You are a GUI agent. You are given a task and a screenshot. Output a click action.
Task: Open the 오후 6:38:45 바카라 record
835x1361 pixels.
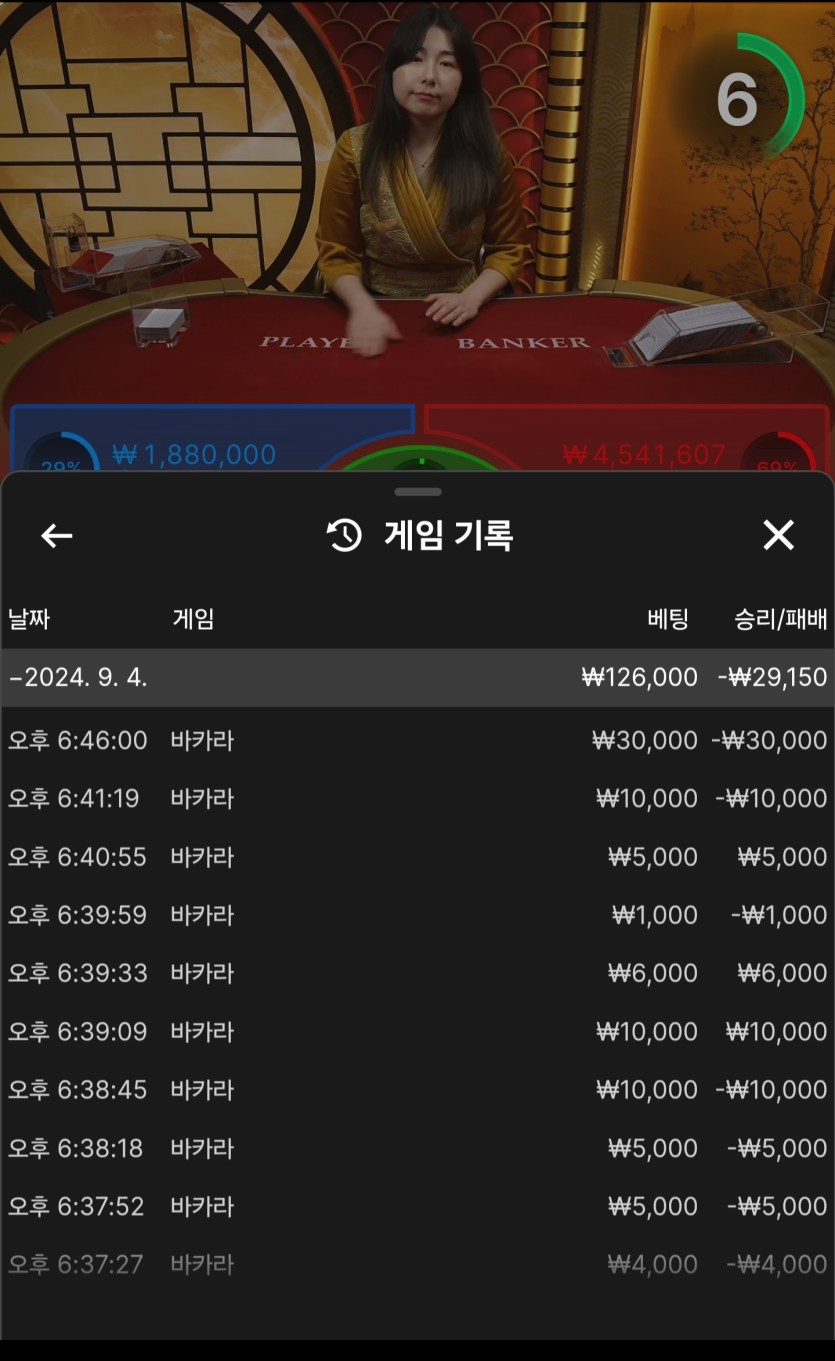click(417, 1089)
